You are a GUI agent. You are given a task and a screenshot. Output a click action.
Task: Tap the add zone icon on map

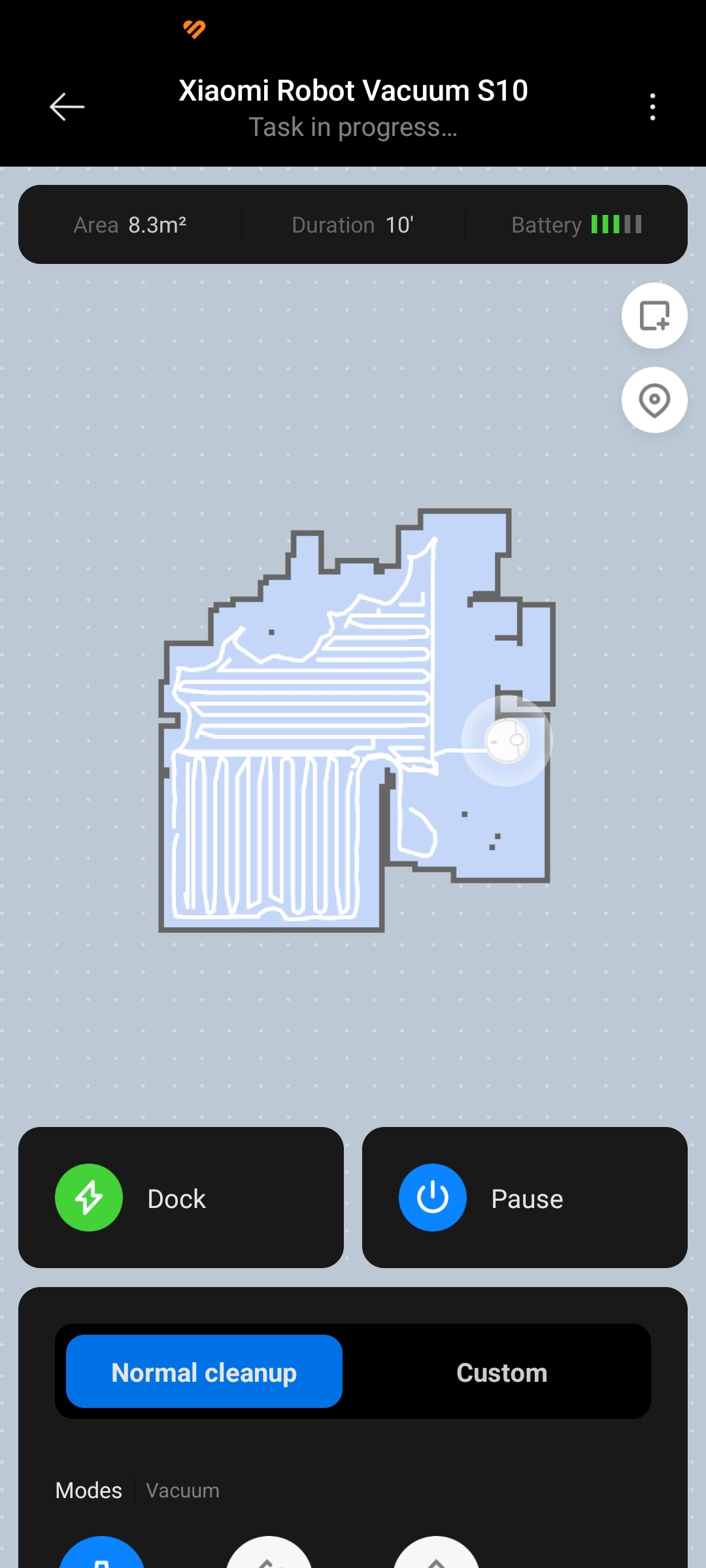(654, 316)
